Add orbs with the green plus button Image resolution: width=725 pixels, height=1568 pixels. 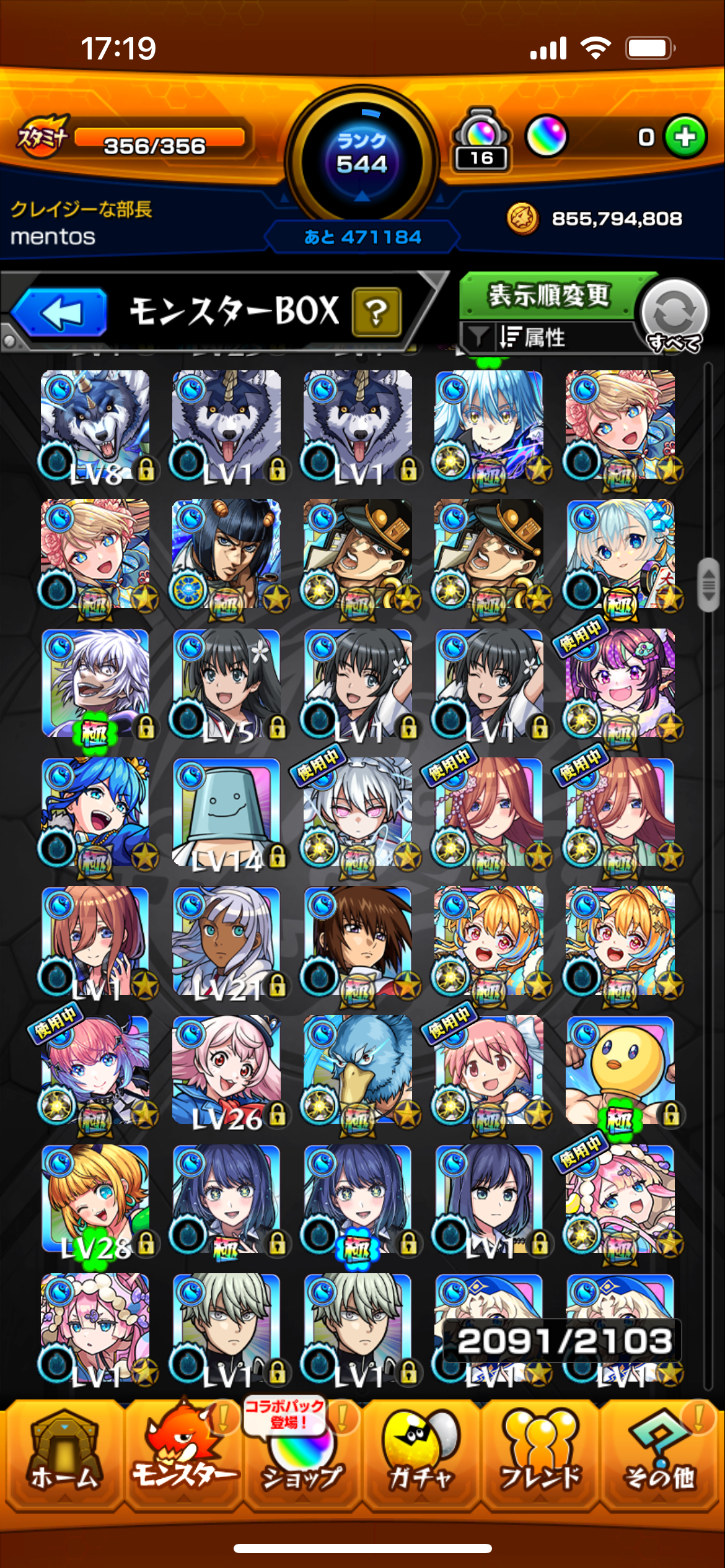coord(685,137)
